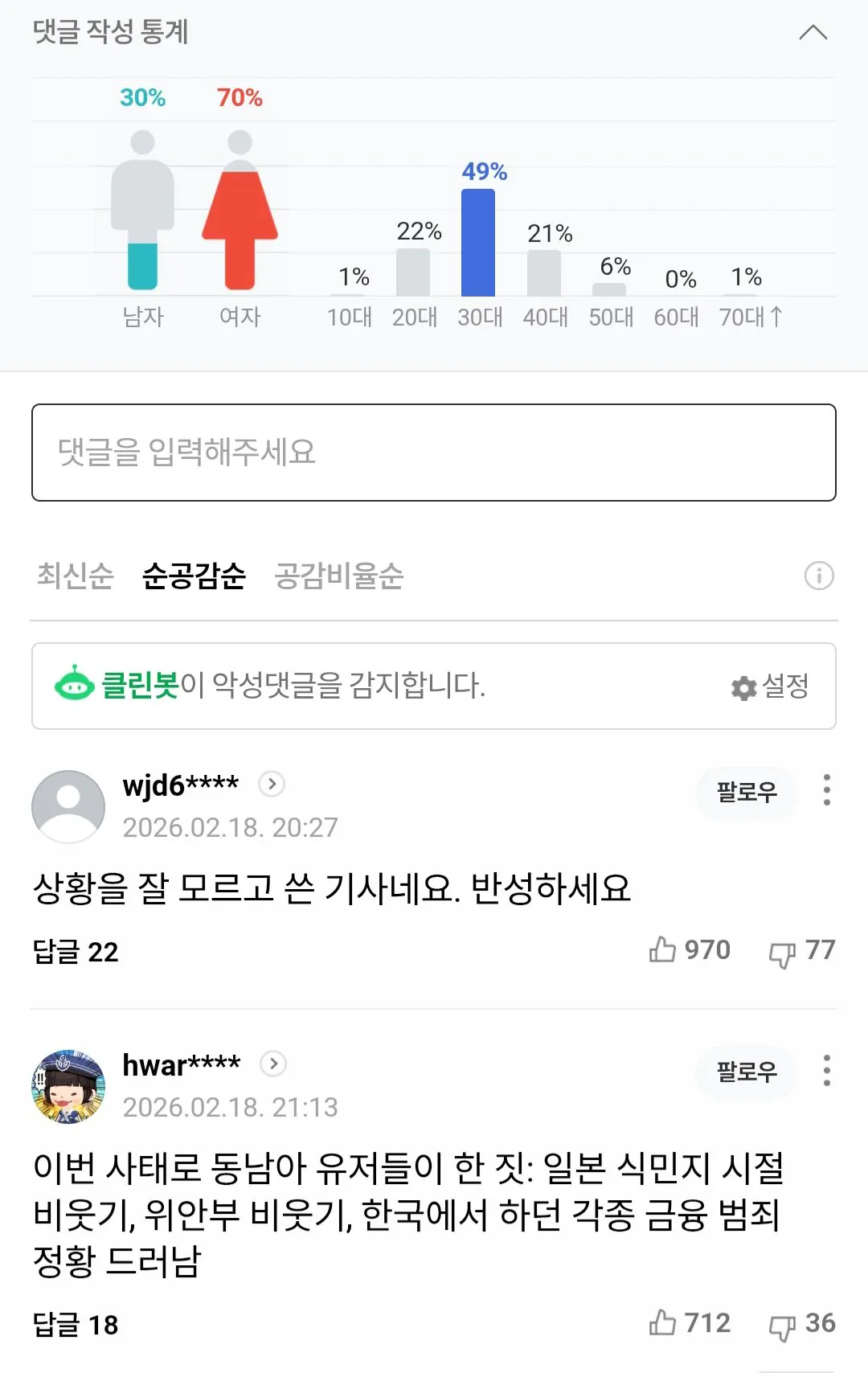The height and width of the screenshot is (1373, 868).
Task: Click 팔로우 on wjd6****'s comment
Action: (x=746, y=793)
